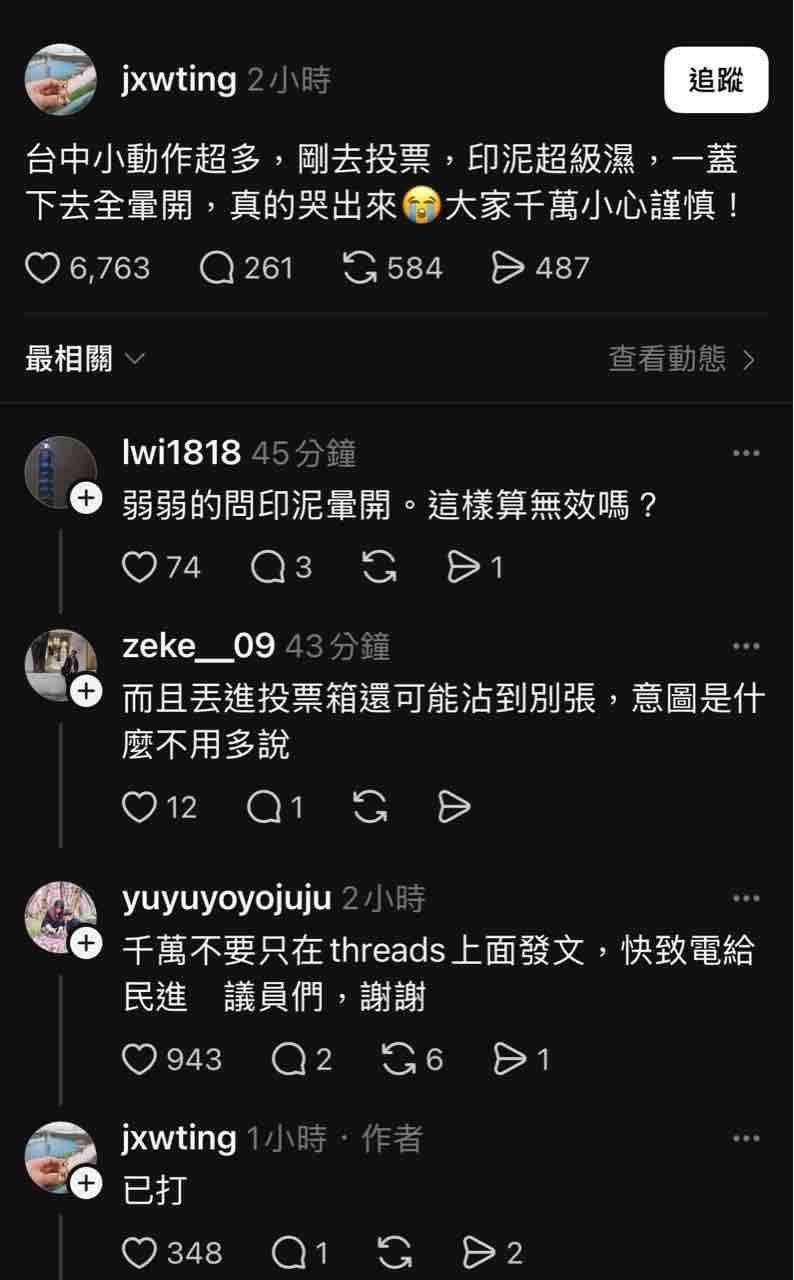Image resolution: width=794 pixels, height=1280 pixels.
Task: Like jxwting's reply 已打
Action: click(139, 1252)
